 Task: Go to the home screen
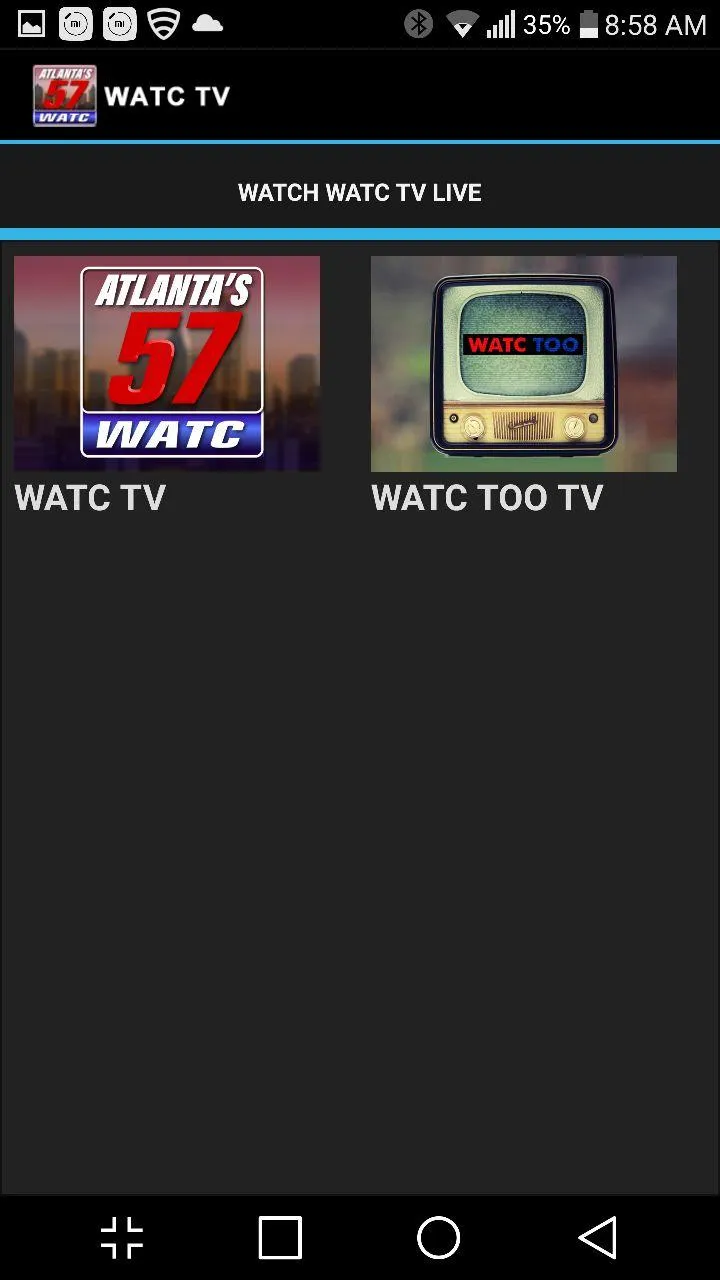point(438,1238)
